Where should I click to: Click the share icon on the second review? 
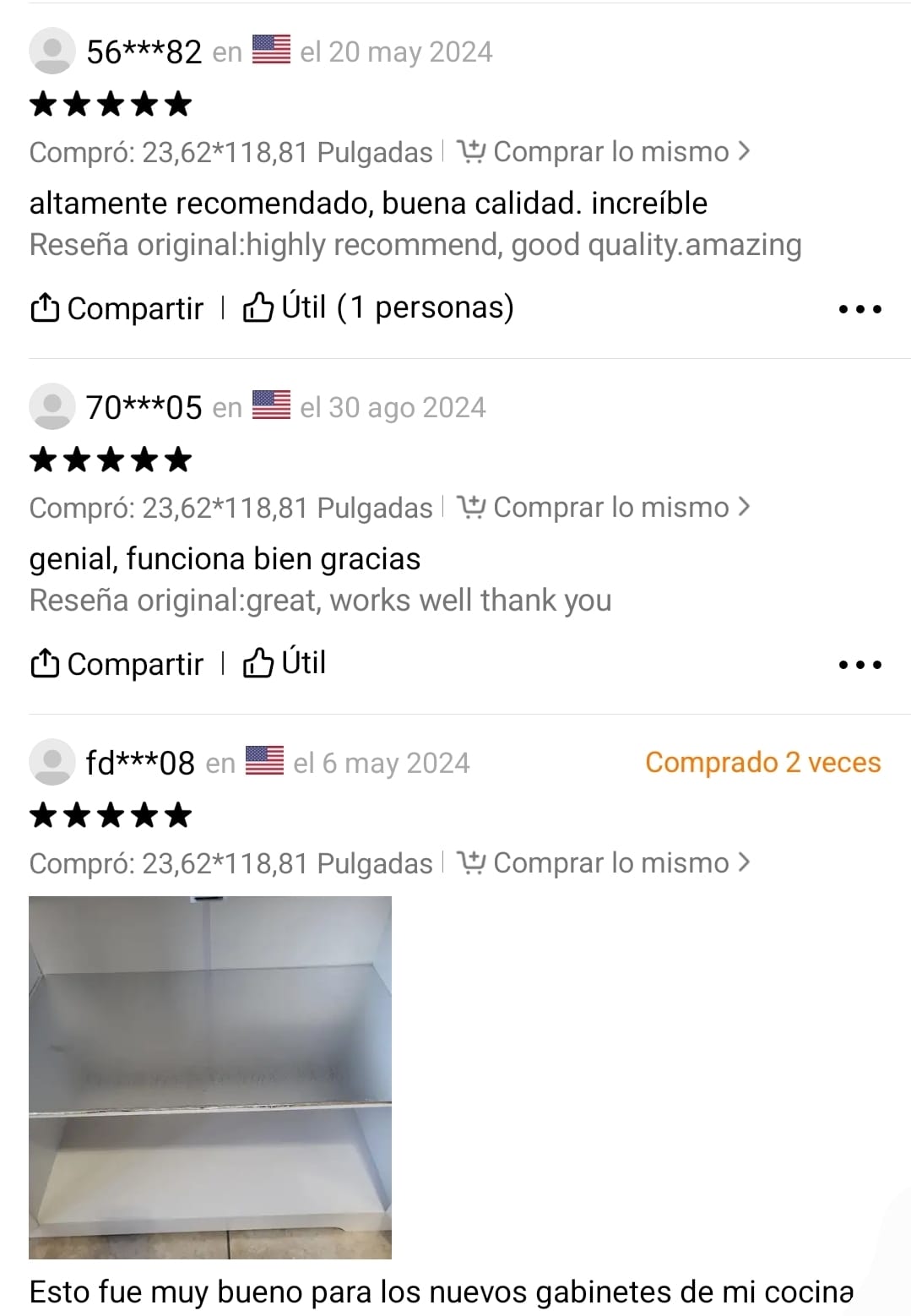43,663
